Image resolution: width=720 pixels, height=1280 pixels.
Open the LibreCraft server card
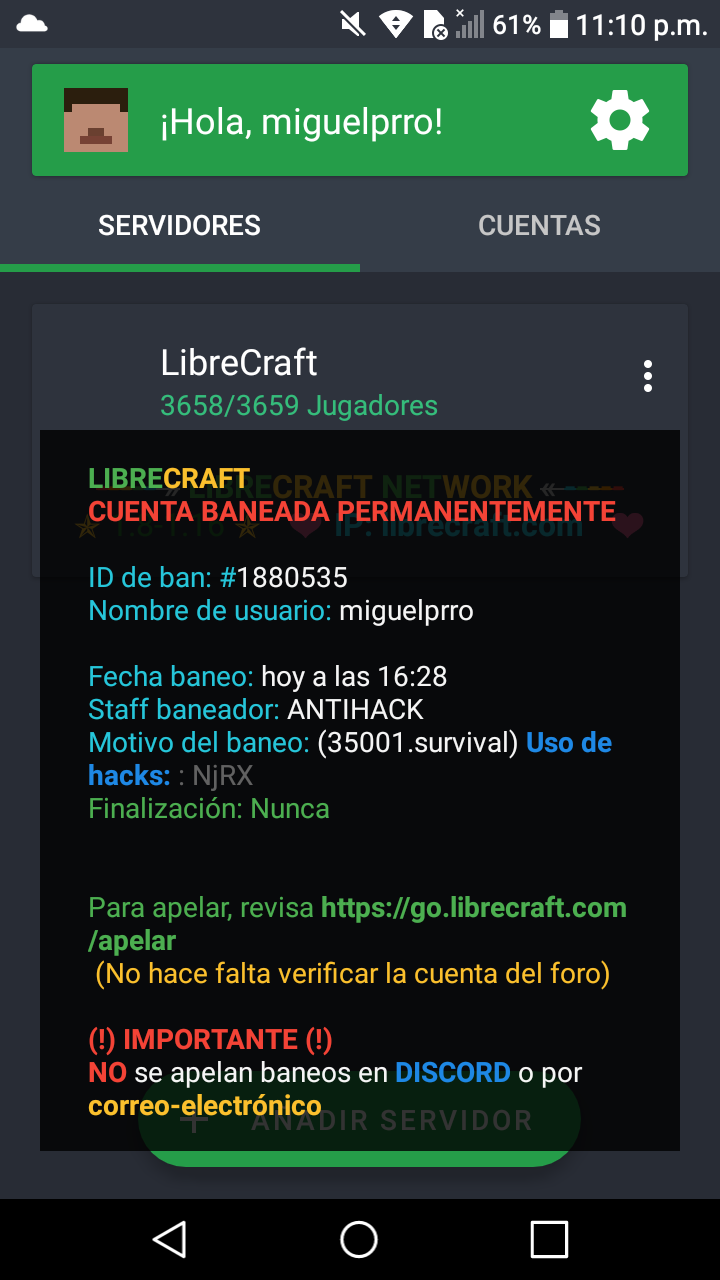tap(360, 440)
